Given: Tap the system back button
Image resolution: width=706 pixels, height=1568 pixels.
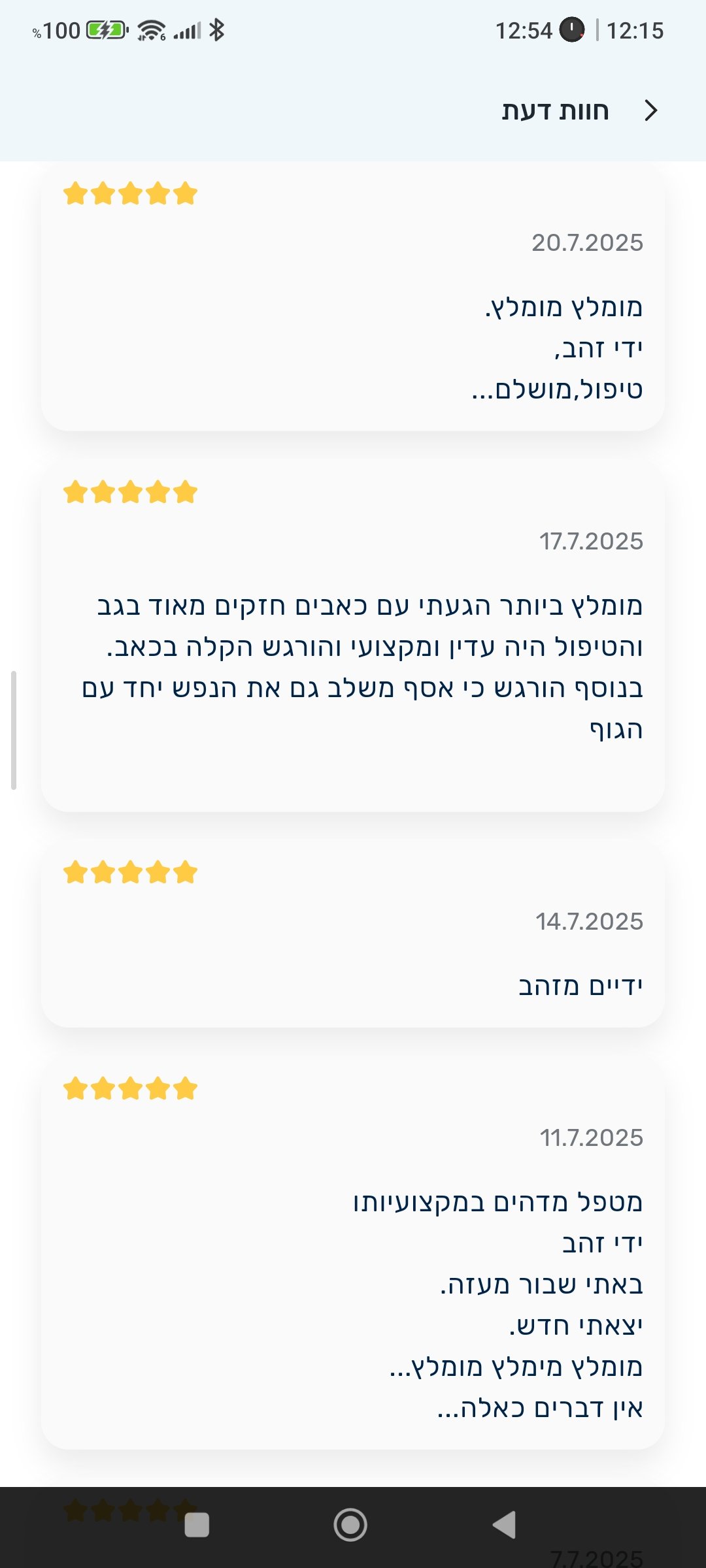Looking at the screenshot, I should pos(505,1525).
